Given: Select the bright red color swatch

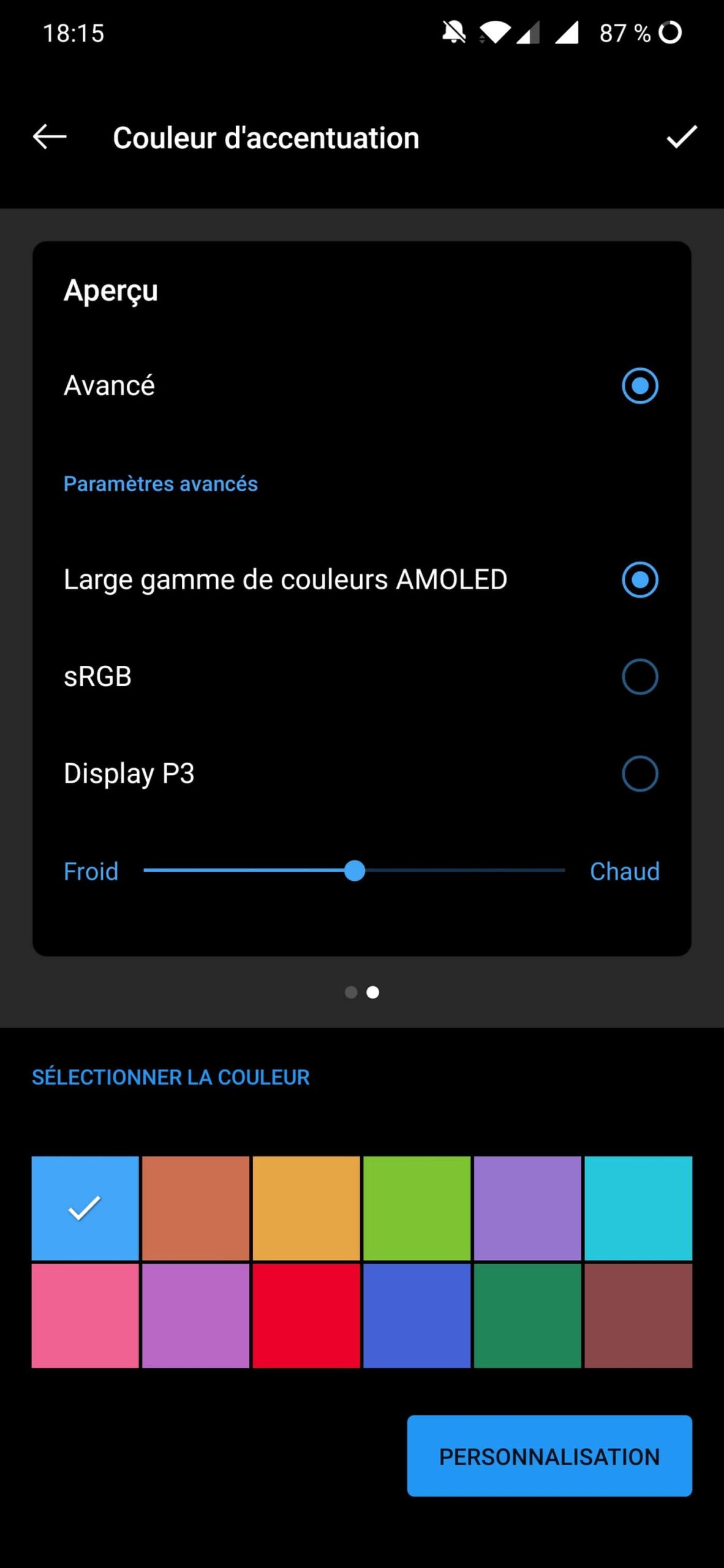Looking at the screenshot, I should pyautogui.click(x=306, y=1316).
